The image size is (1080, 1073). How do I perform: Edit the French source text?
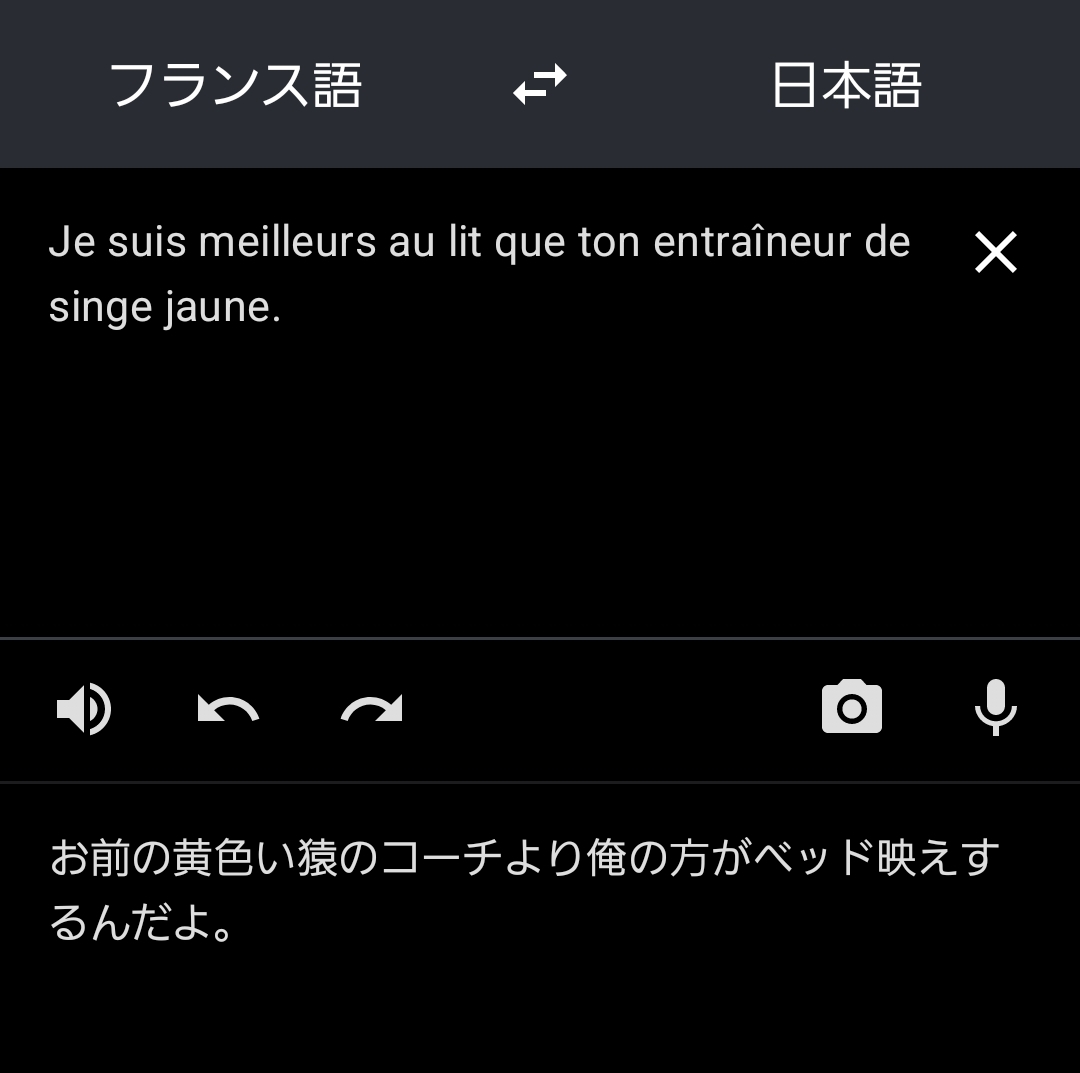pos(478,274)
